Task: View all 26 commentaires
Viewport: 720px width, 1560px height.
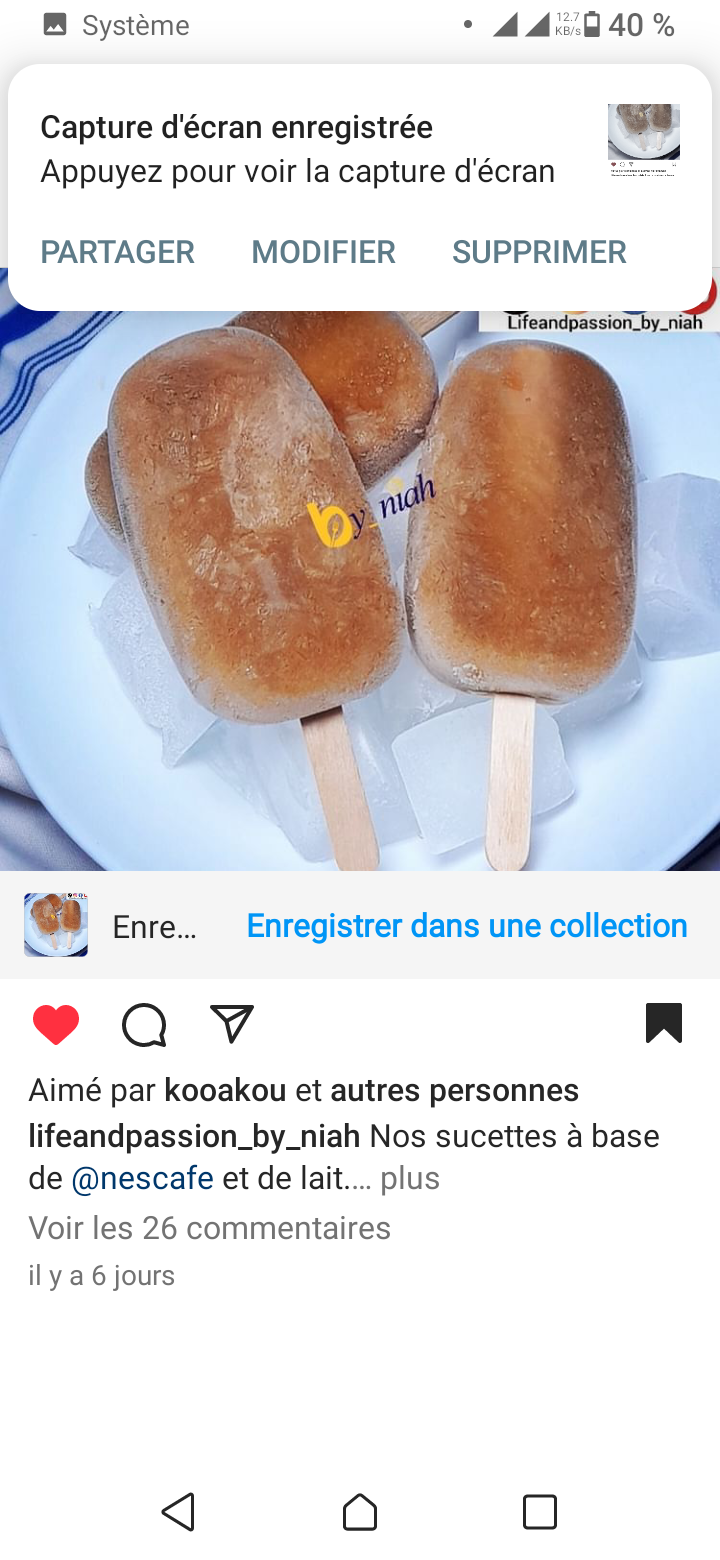Action: 209,1228
